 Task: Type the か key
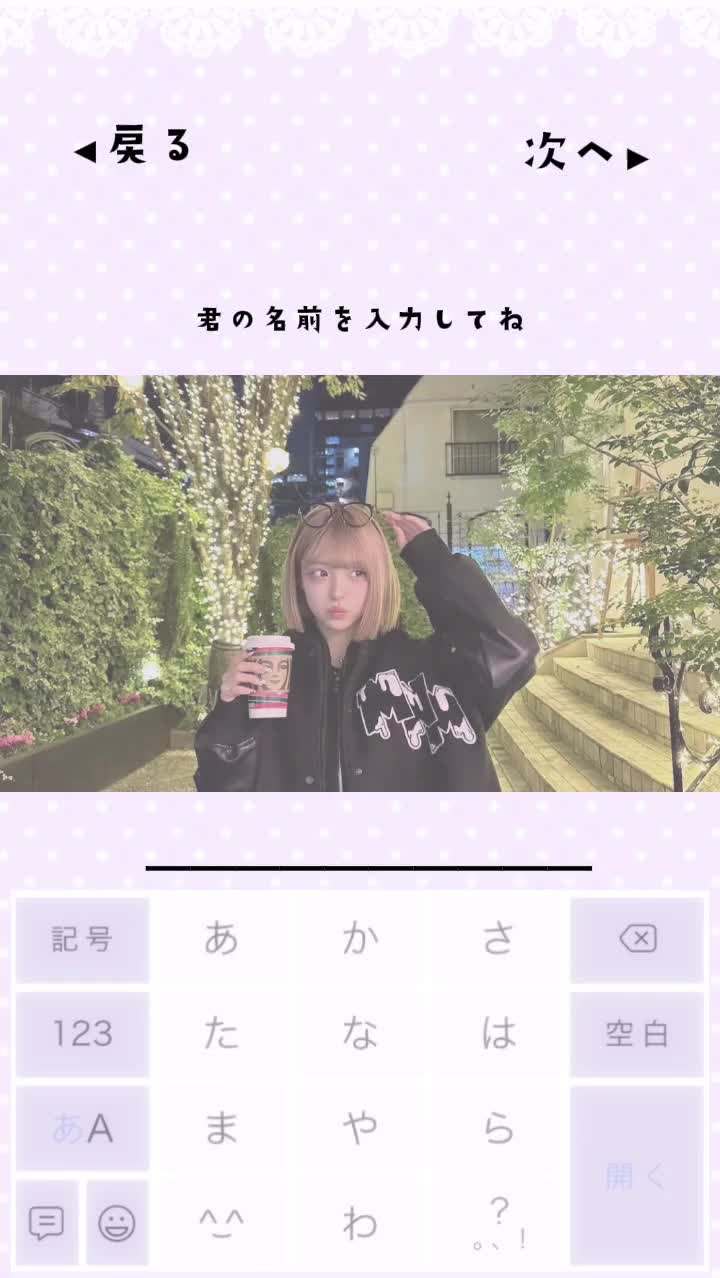pyautogui.click(x=360, y=940)
